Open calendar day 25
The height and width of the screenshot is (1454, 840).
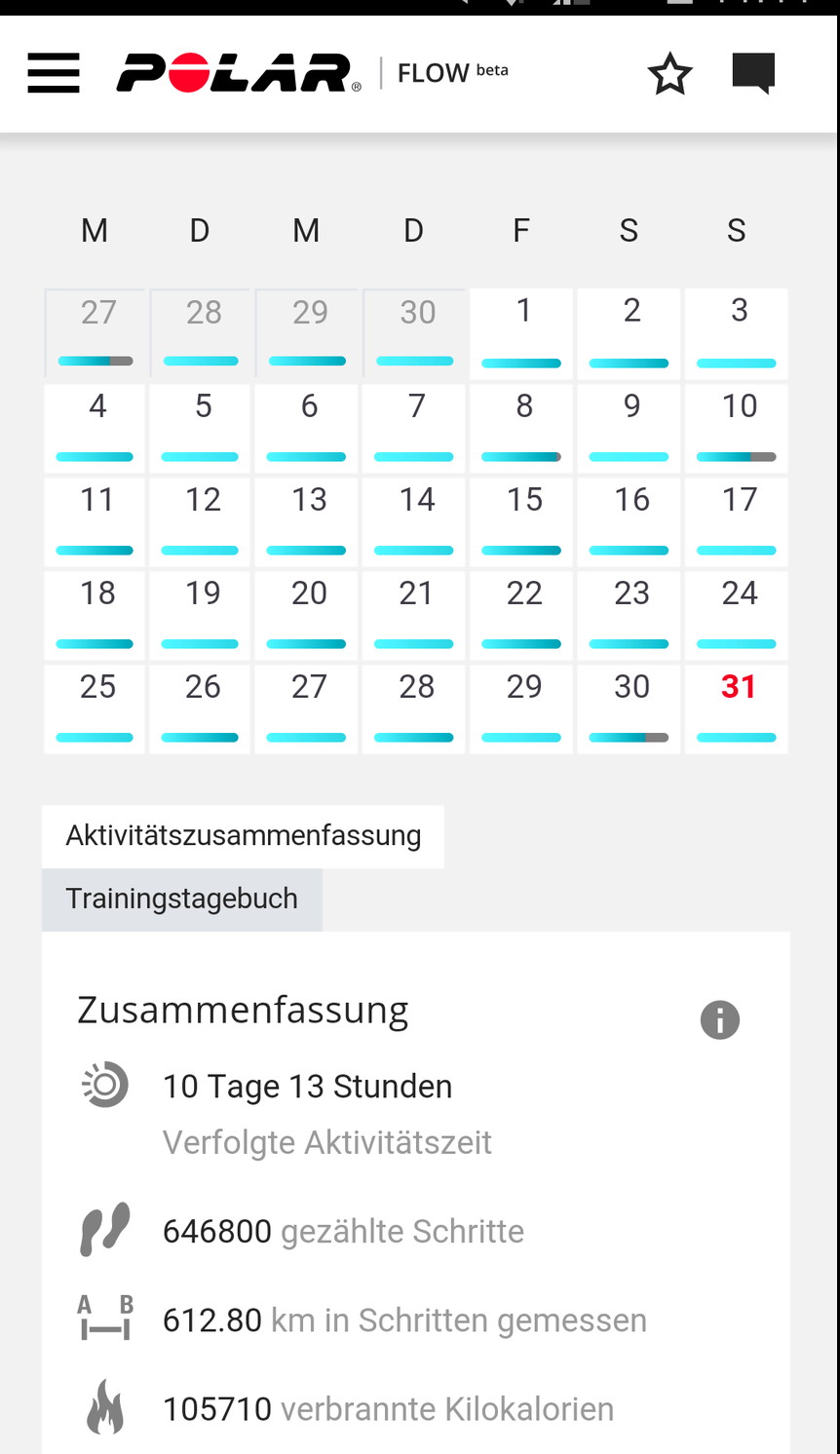95,708
